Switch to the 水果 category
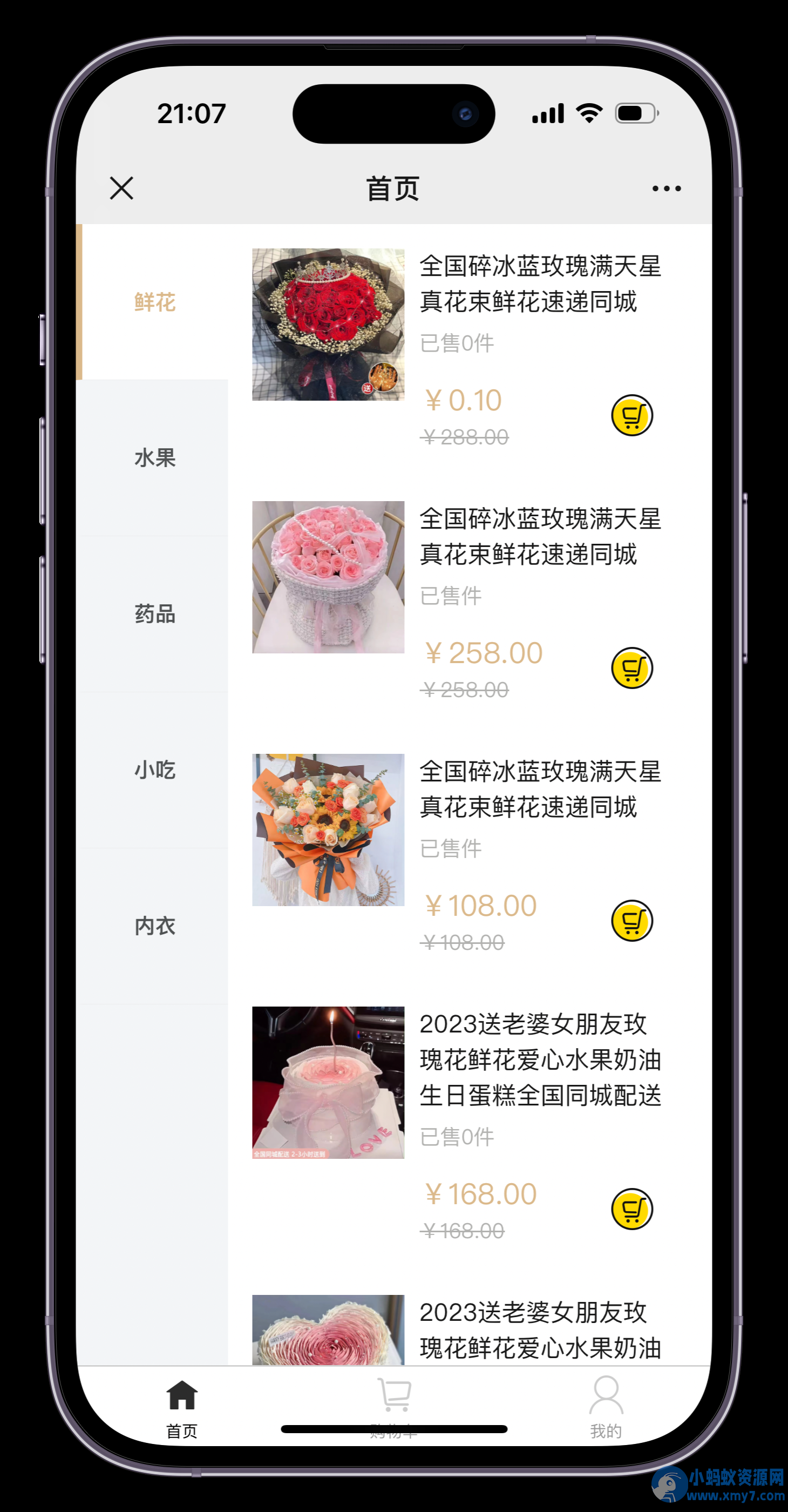Screen dimensions: 788x1512 click(155, 458)
